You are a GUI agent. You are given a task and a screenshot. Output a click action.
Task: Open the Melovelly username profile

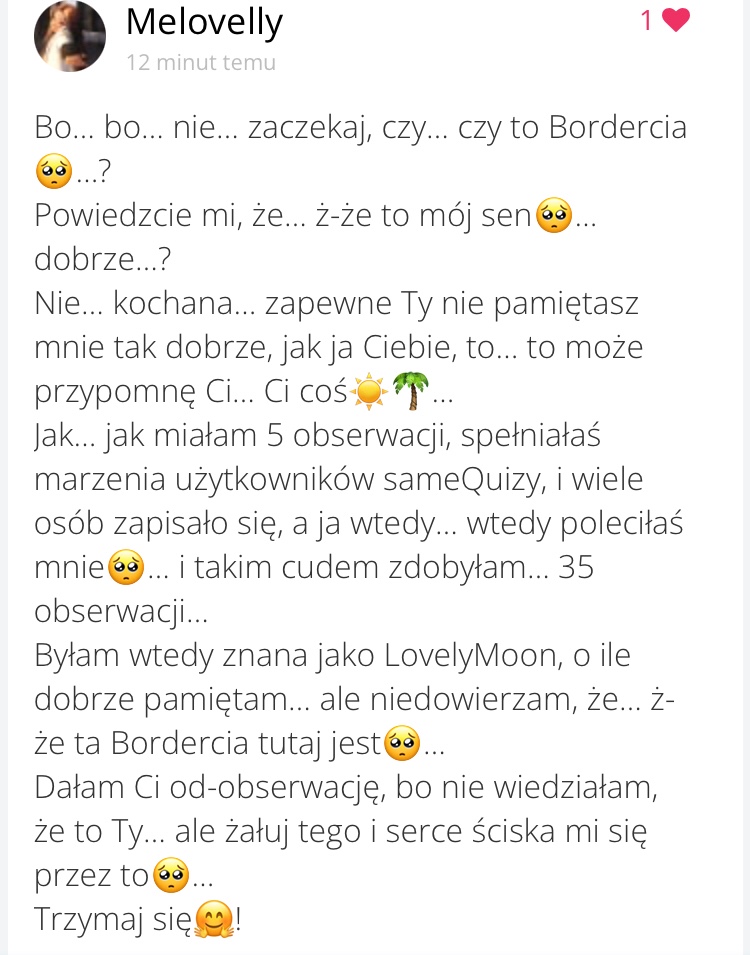coord(204,23)
